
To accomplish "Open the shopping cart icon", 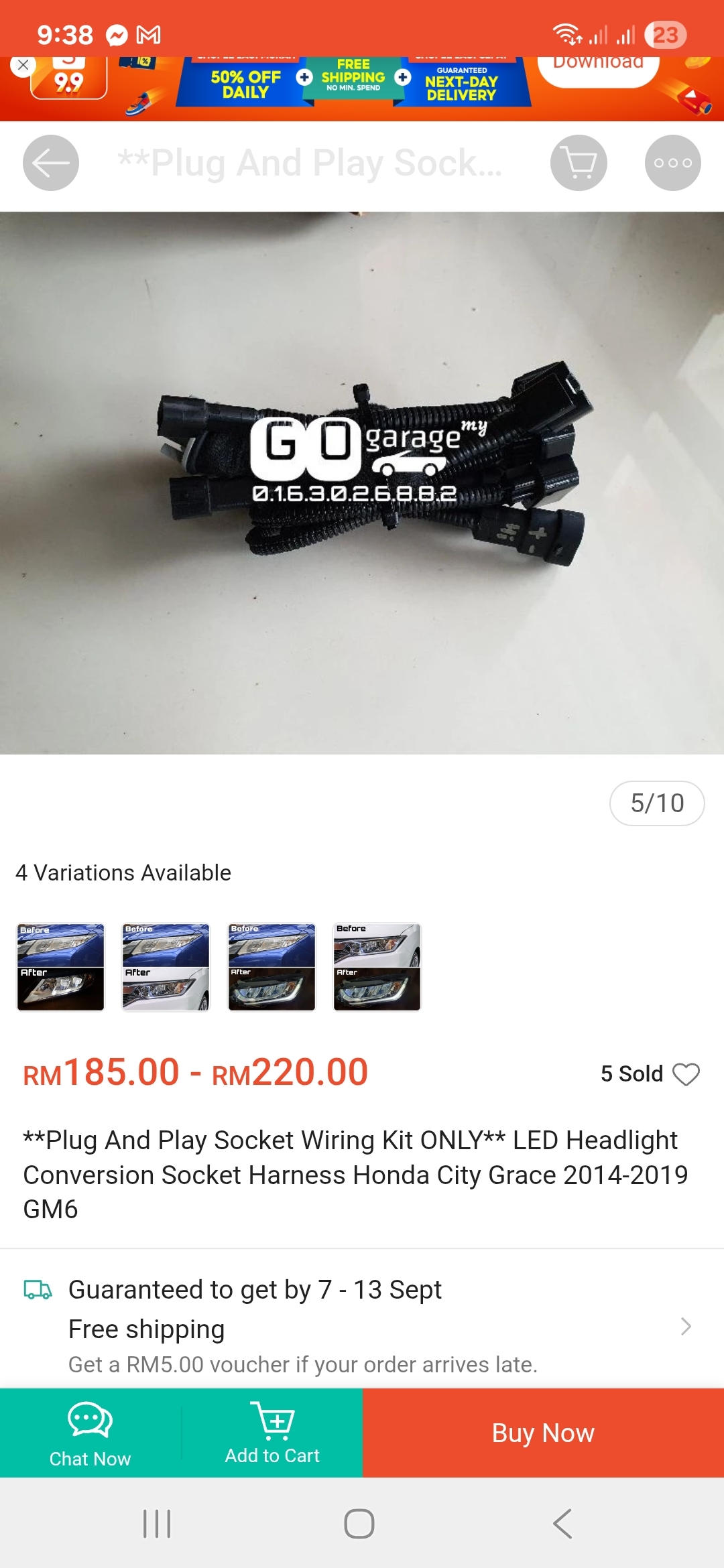I will (579, 163).
